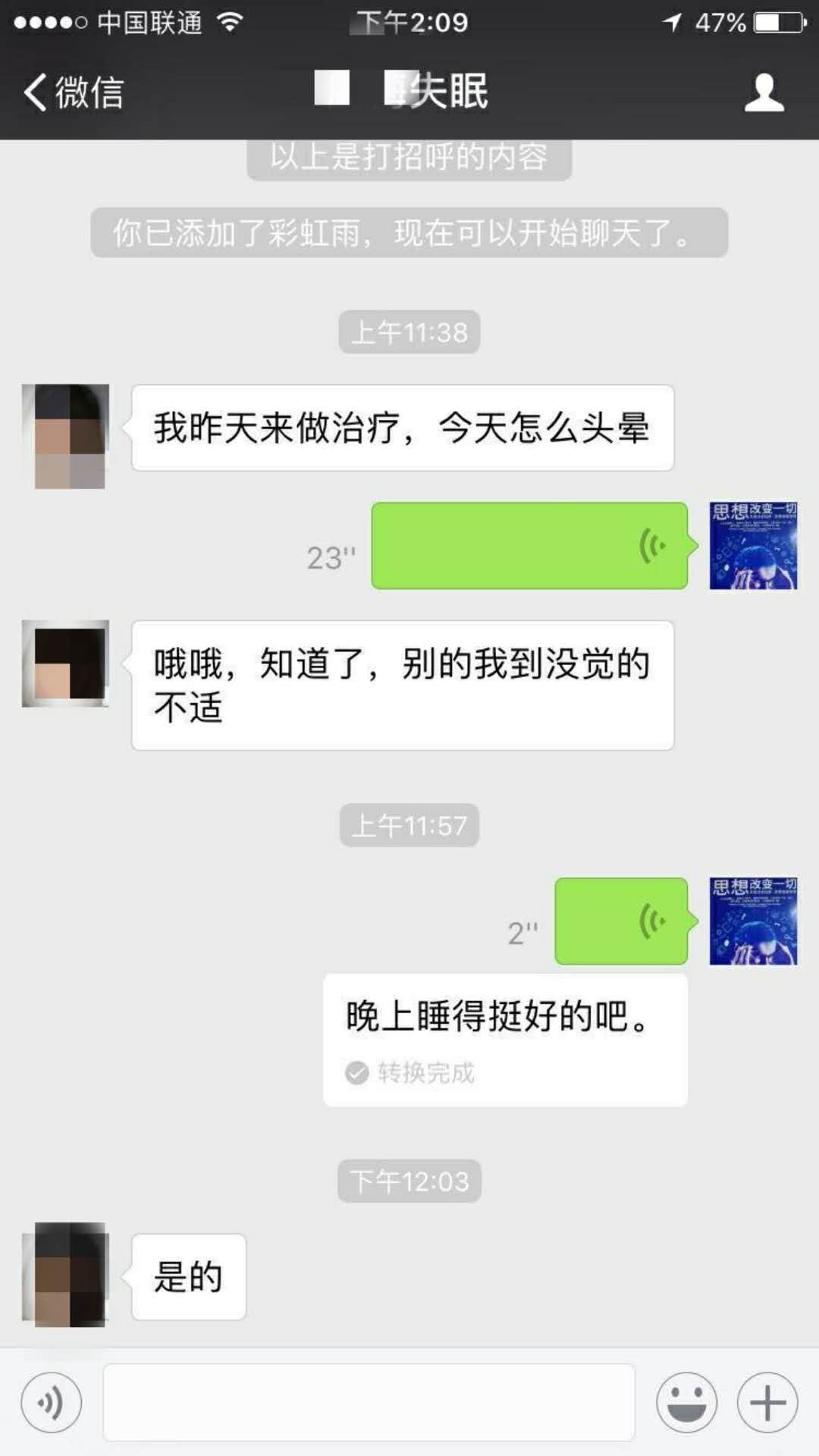Image resolution: width=819 pixels, height=1456 pixels.
Task: Open the contact profile icon in the header
Action: 763,93
